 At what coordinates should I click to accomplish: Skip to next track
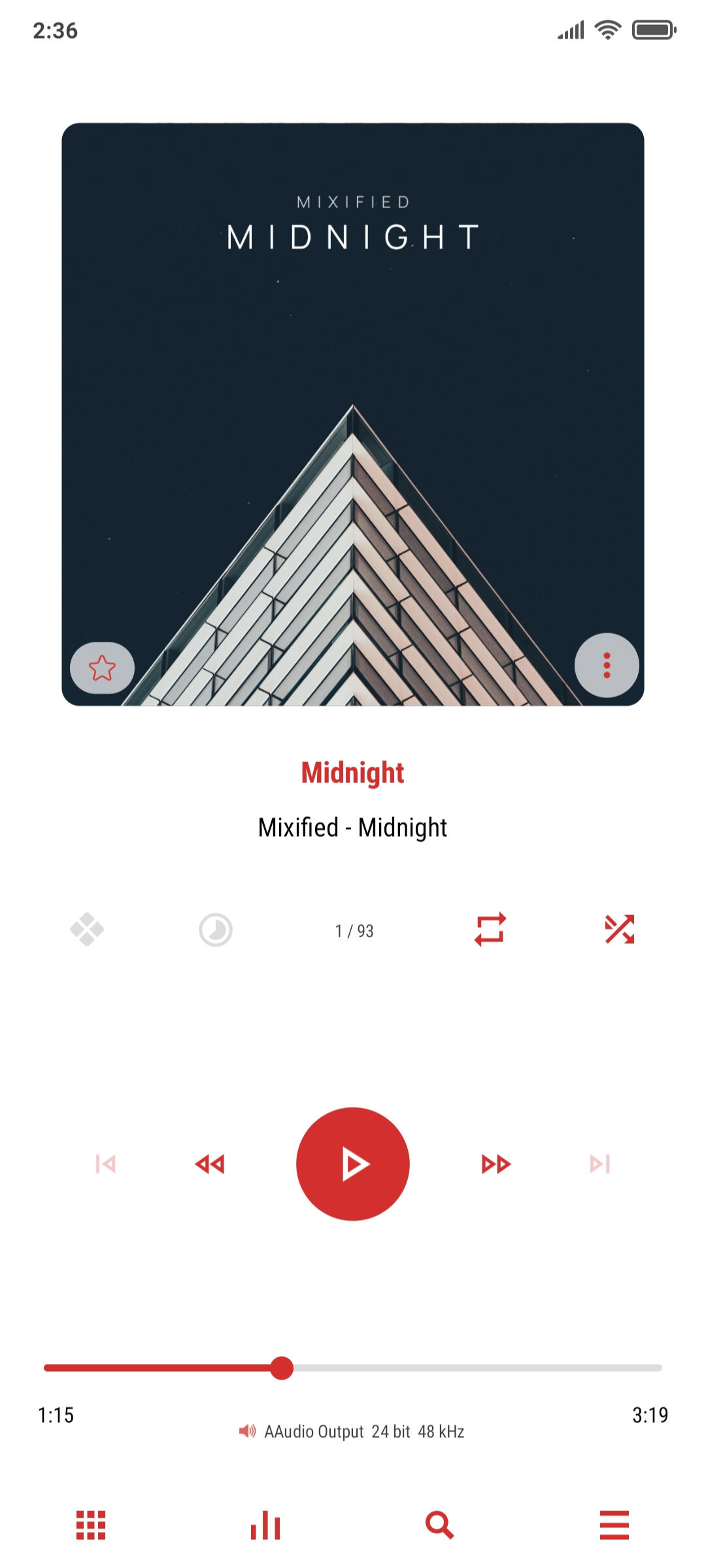click(x=600, y=1164)
